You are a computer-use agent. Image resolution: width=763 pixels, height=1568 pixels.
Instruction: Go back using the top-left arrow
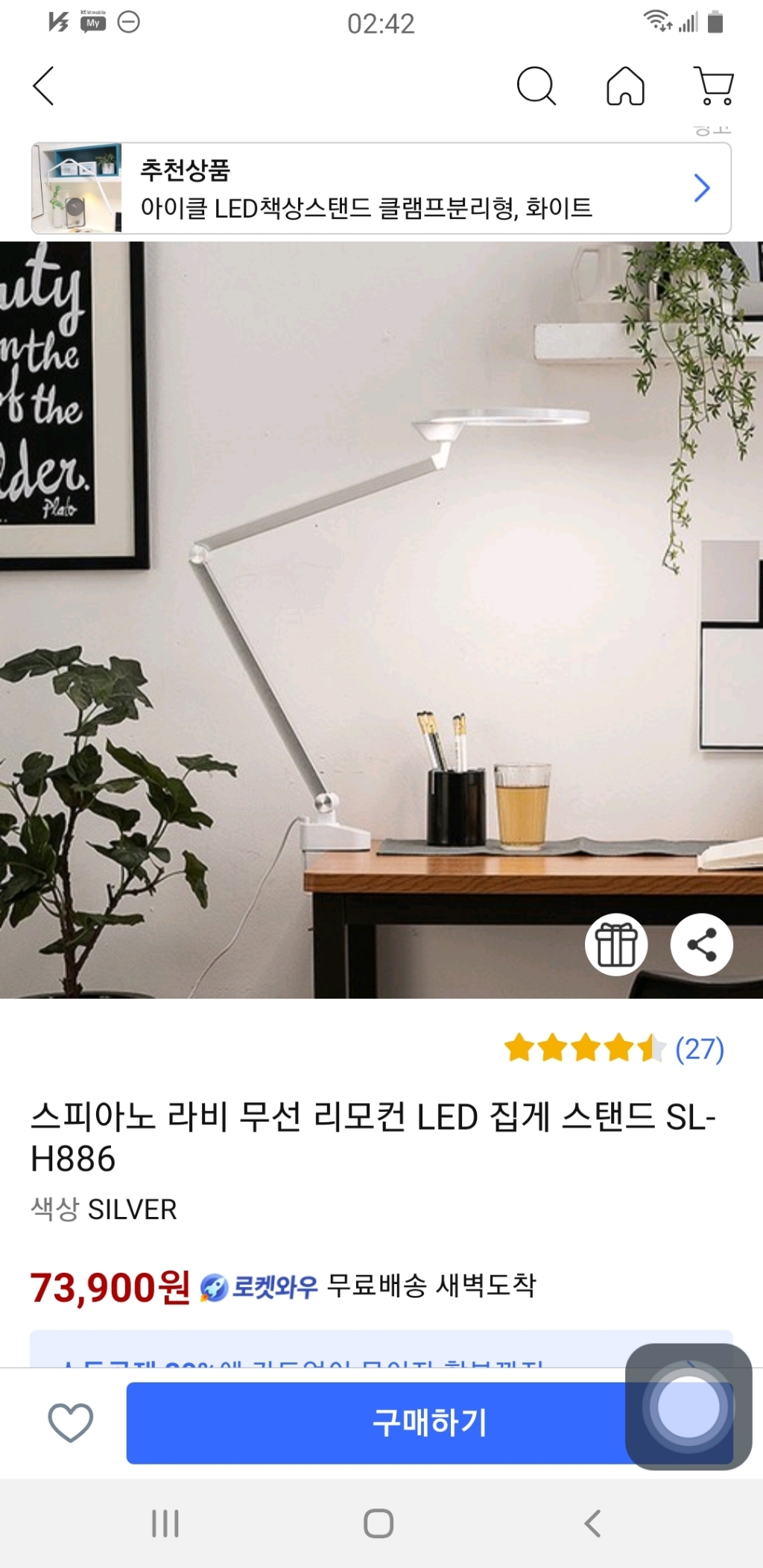tap(44, 86)
